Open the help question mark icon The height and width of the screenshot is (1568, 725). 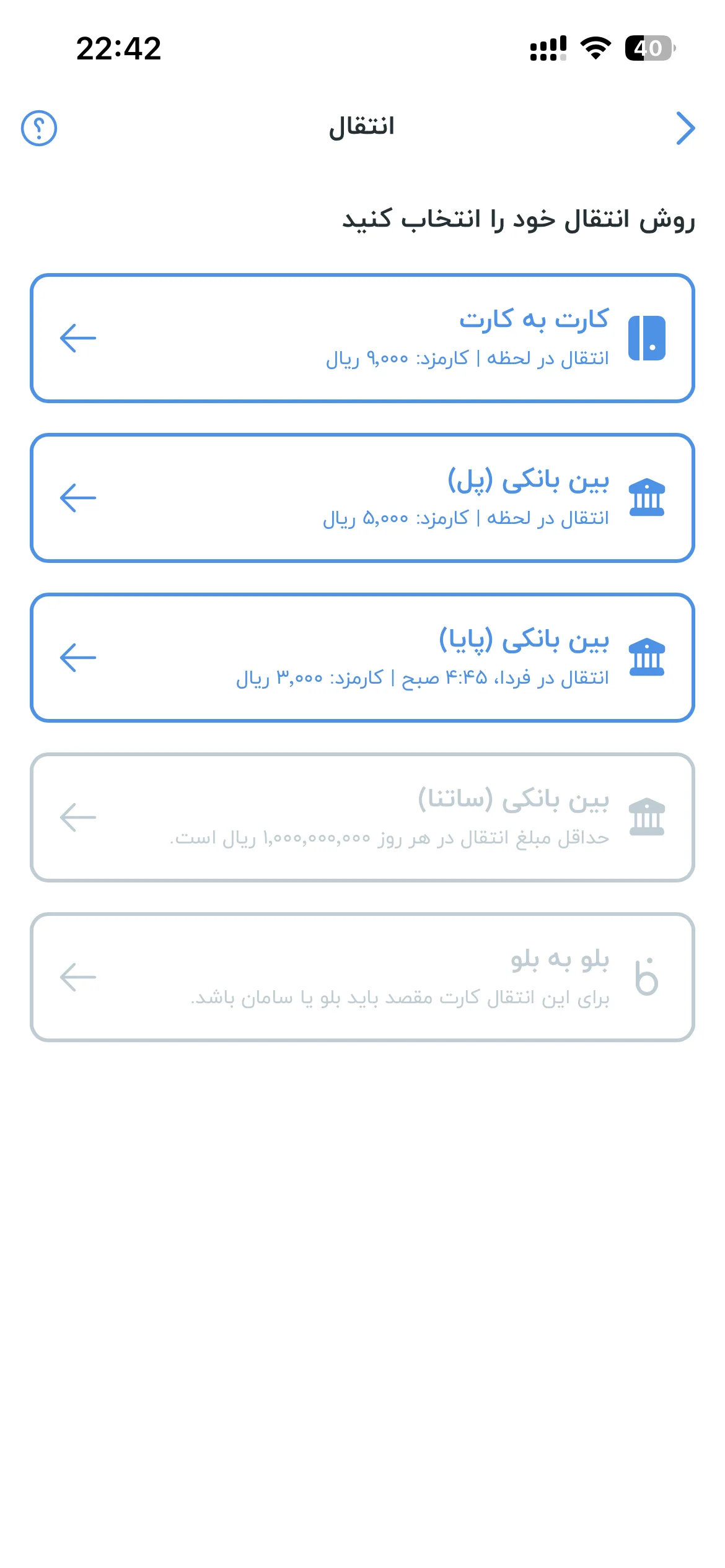[x=39, y=128]
